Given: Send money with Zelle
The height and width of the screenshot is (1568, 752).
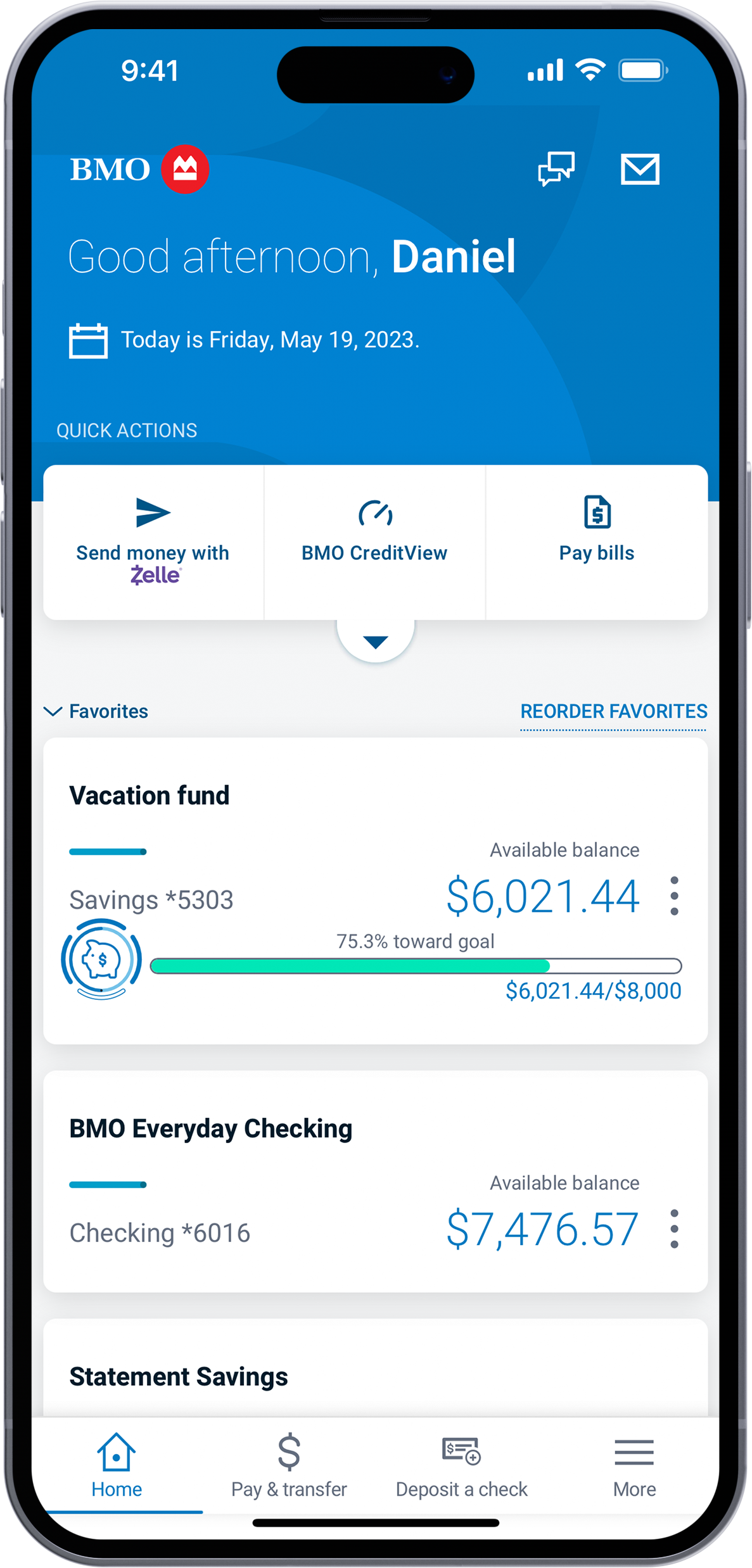Looking at the screenshot, I should point(153,541).
